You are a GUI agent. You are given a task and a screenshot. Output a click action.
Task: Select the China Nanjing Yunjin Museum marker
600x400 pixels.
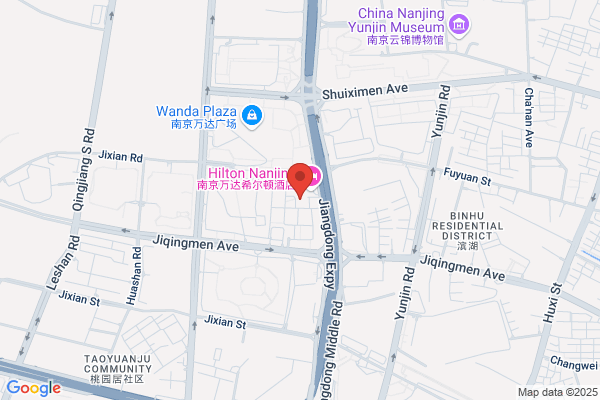[x=459, y=26]
